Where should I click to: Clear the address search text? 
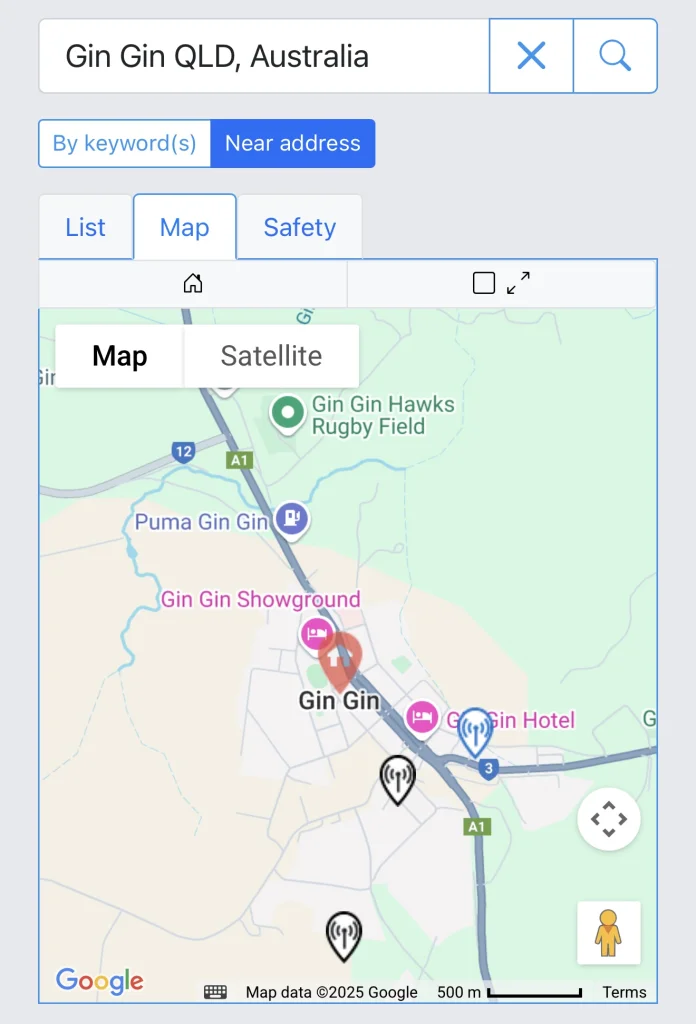531,56
